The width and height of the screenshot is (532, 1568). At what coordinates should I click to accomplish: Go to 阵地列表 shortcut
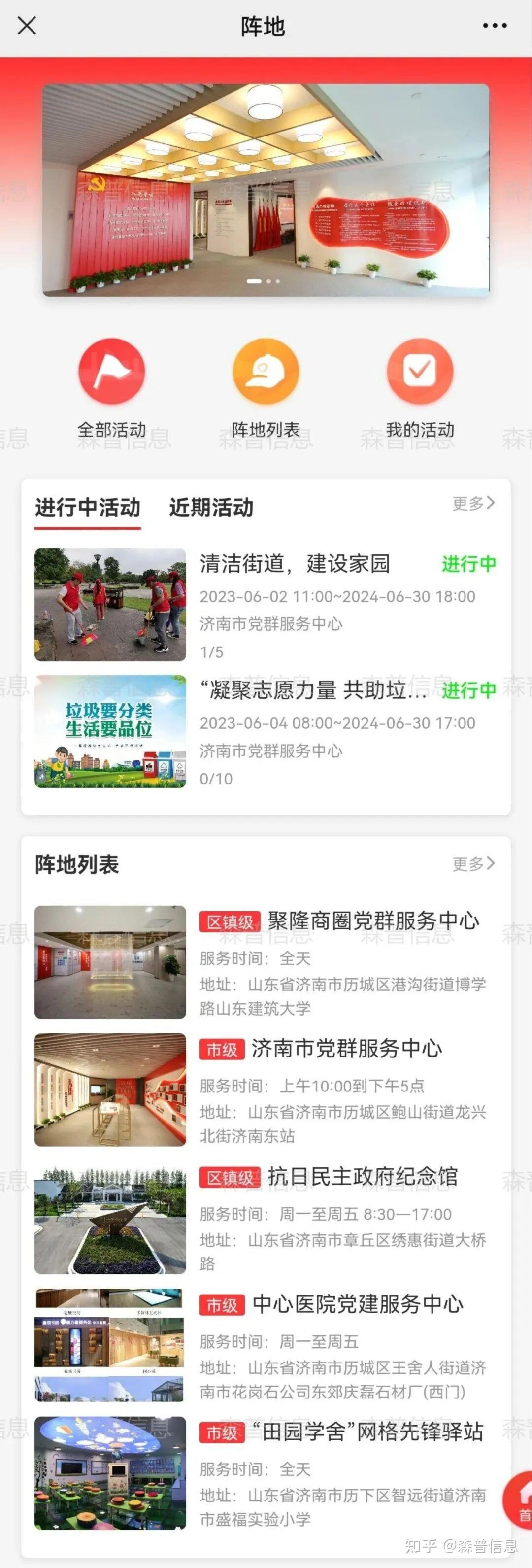[266, 372]
